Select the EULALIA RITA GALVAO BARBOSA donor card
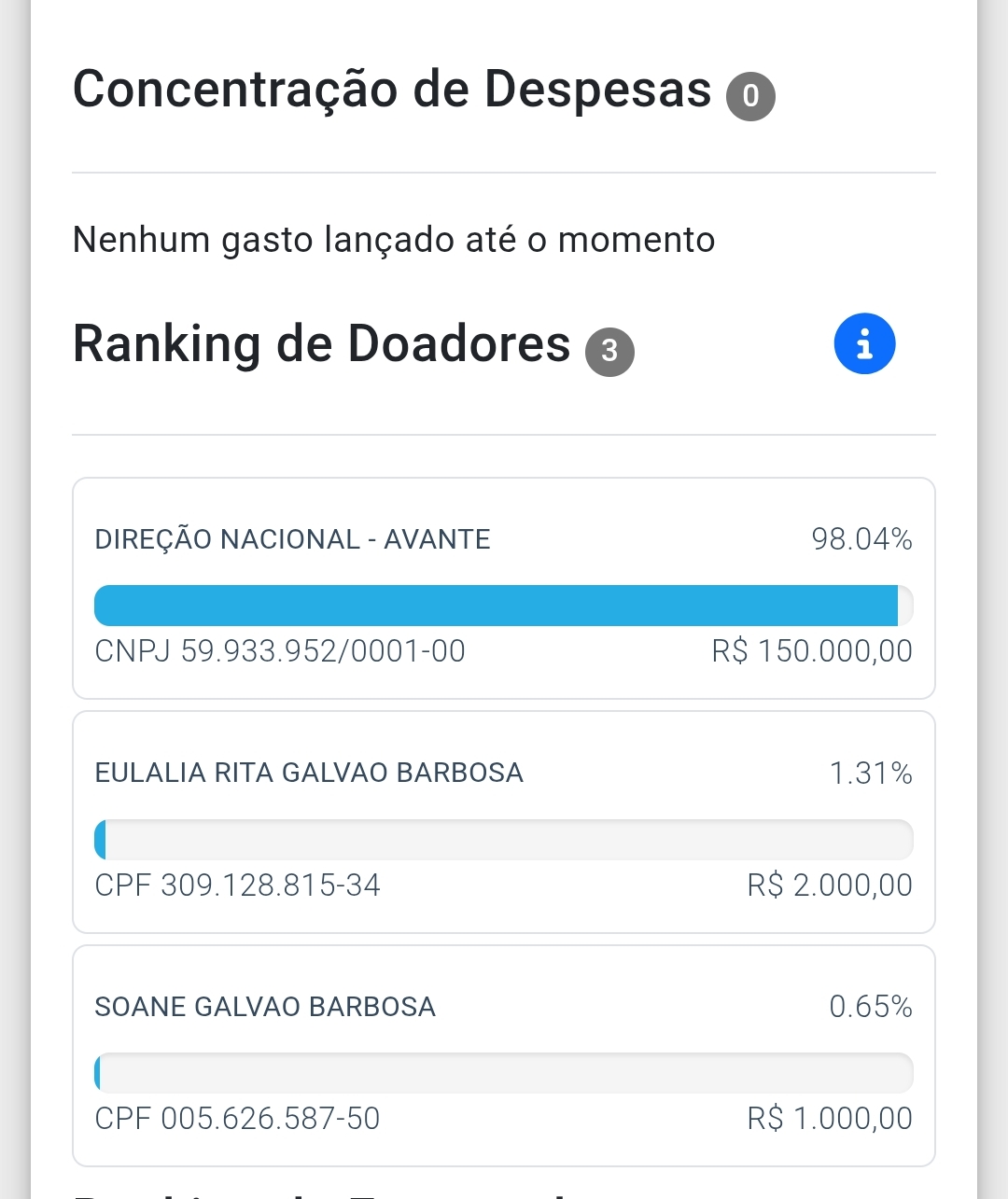Screen dimensions: 1008x1199 pos(504,822)
